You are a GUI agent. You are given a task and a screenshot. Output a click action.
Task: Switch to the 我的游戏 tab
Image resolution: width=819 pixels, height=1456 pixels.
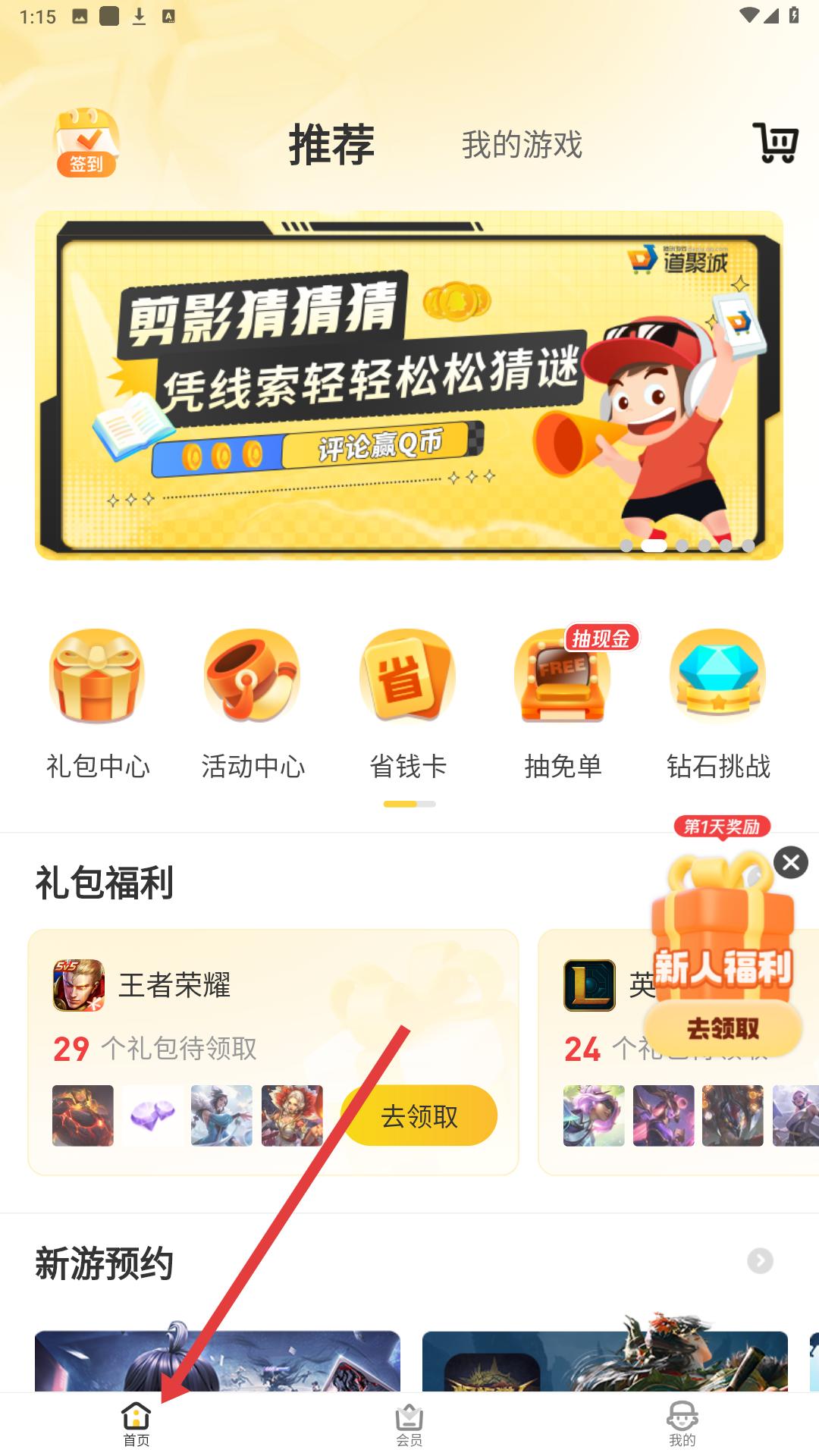522,144
